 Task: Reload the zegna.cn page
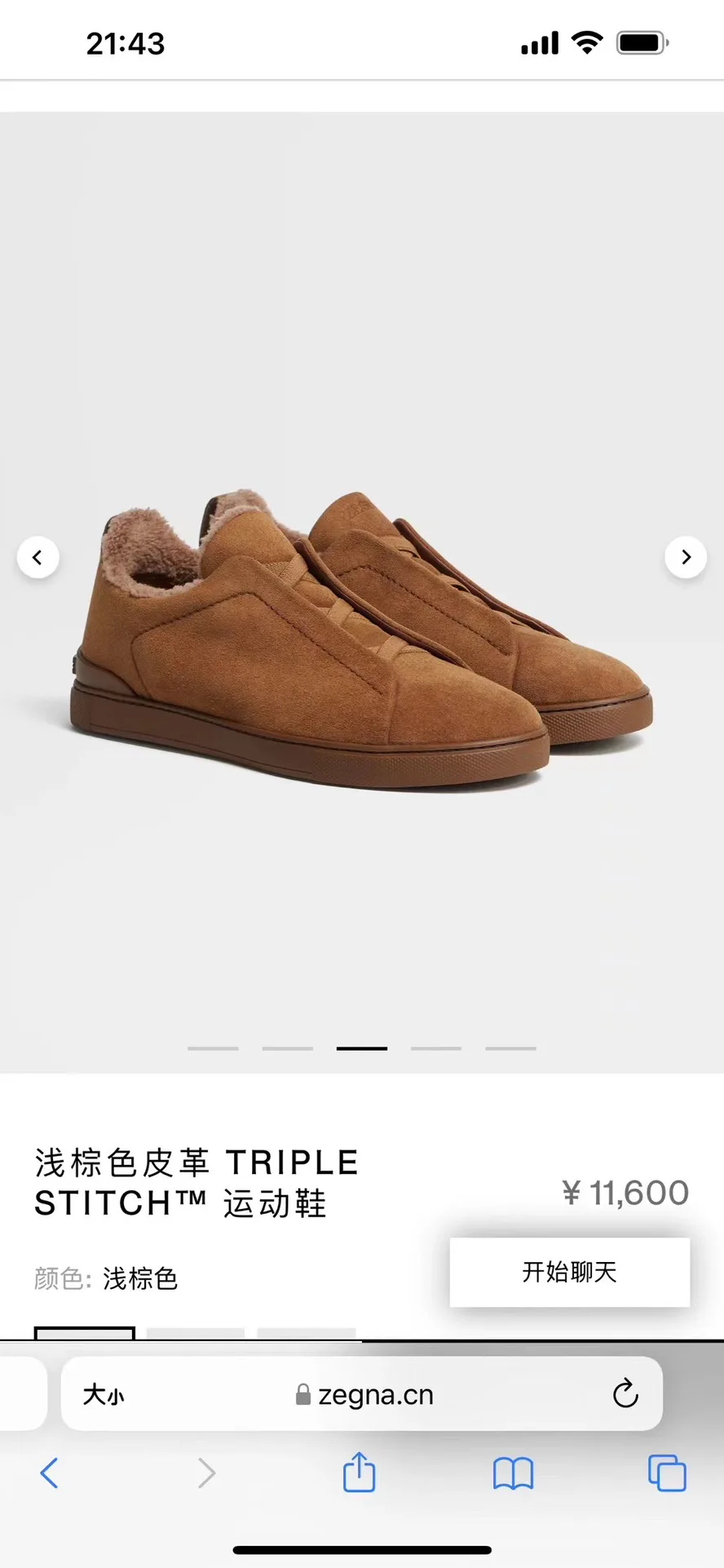pos(625,1394)
